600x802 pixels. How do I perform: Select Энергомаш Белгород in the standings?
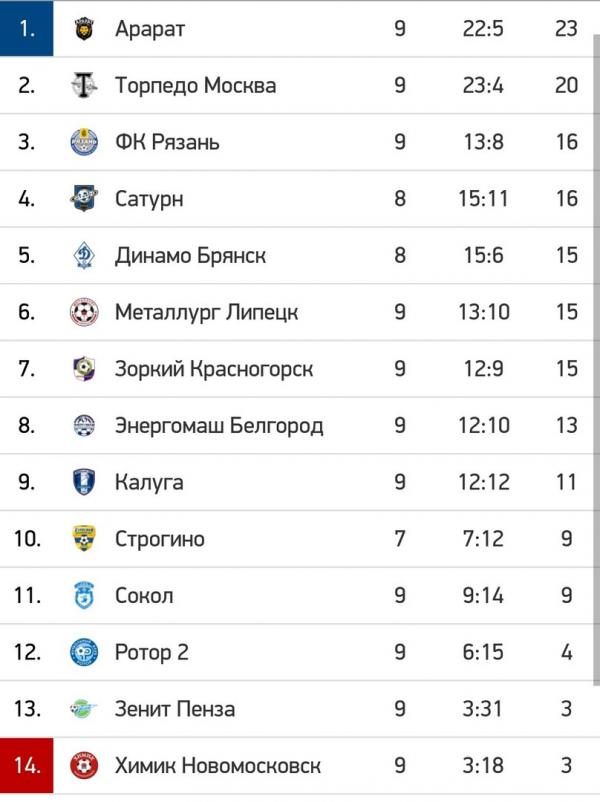(219, 426)
